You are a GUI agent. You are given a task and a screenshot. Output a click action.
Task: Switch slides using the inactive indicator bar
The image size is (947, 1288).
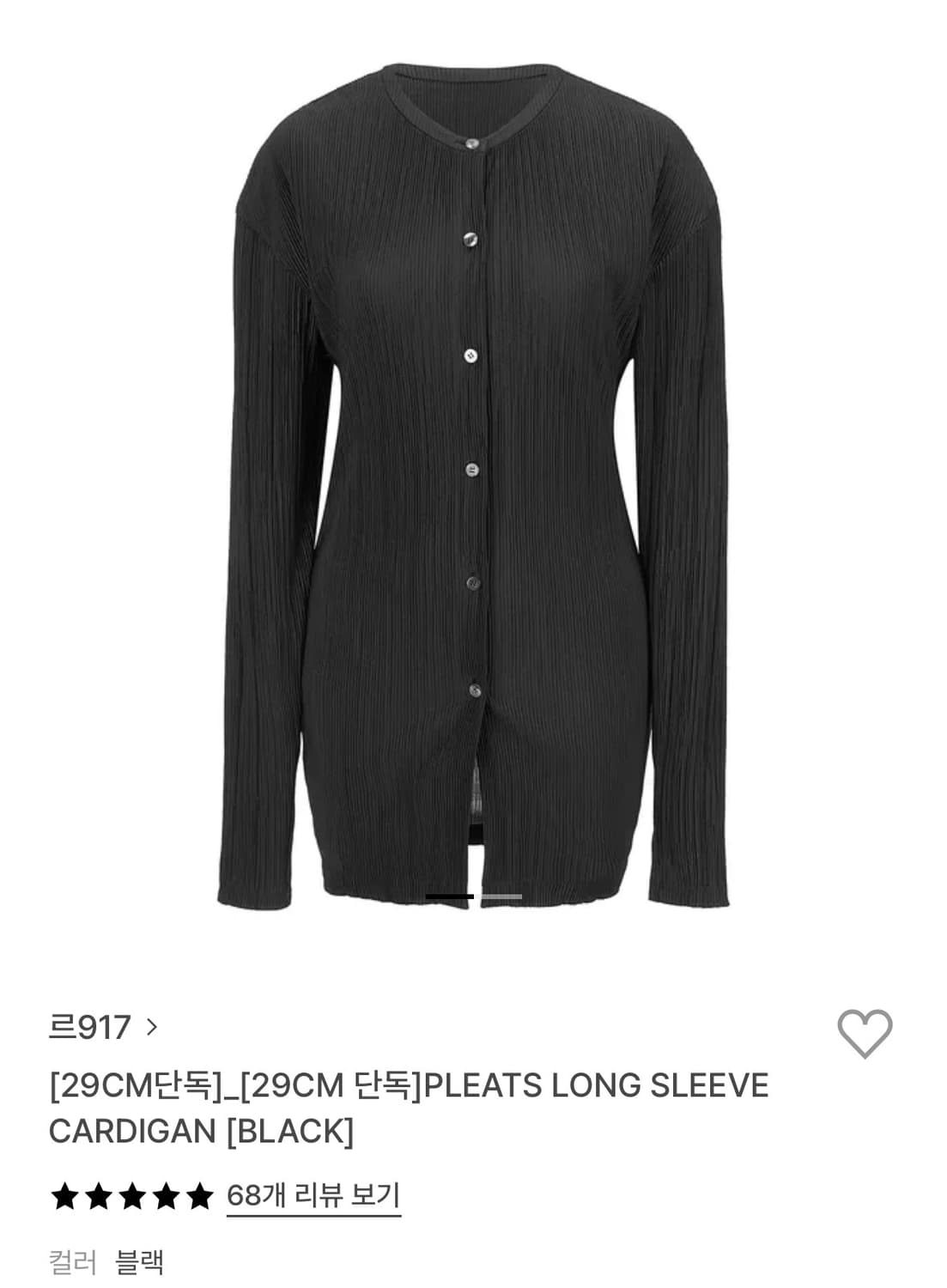(x=501, y=896)
